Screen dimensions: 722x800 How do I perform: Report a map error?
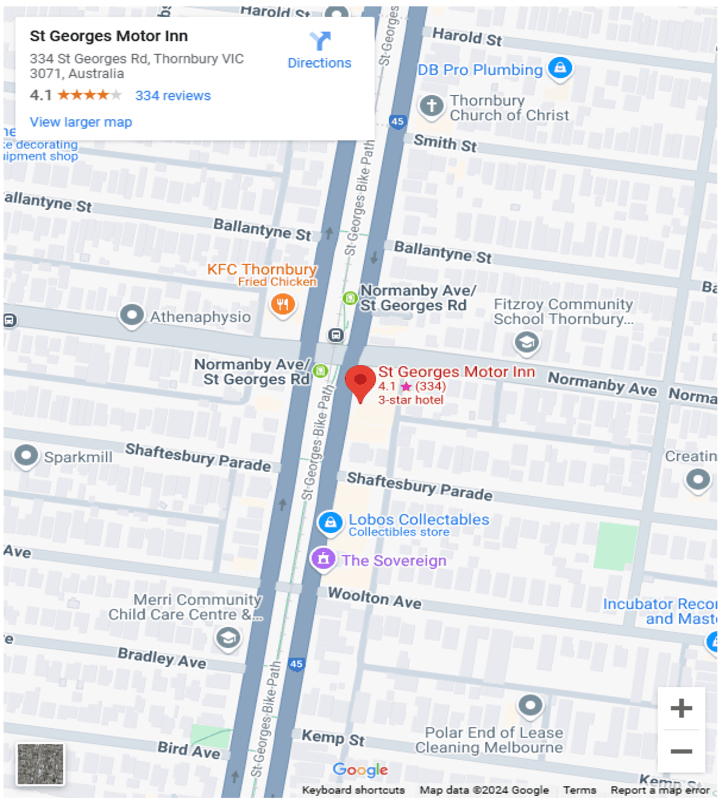point(660,790)
